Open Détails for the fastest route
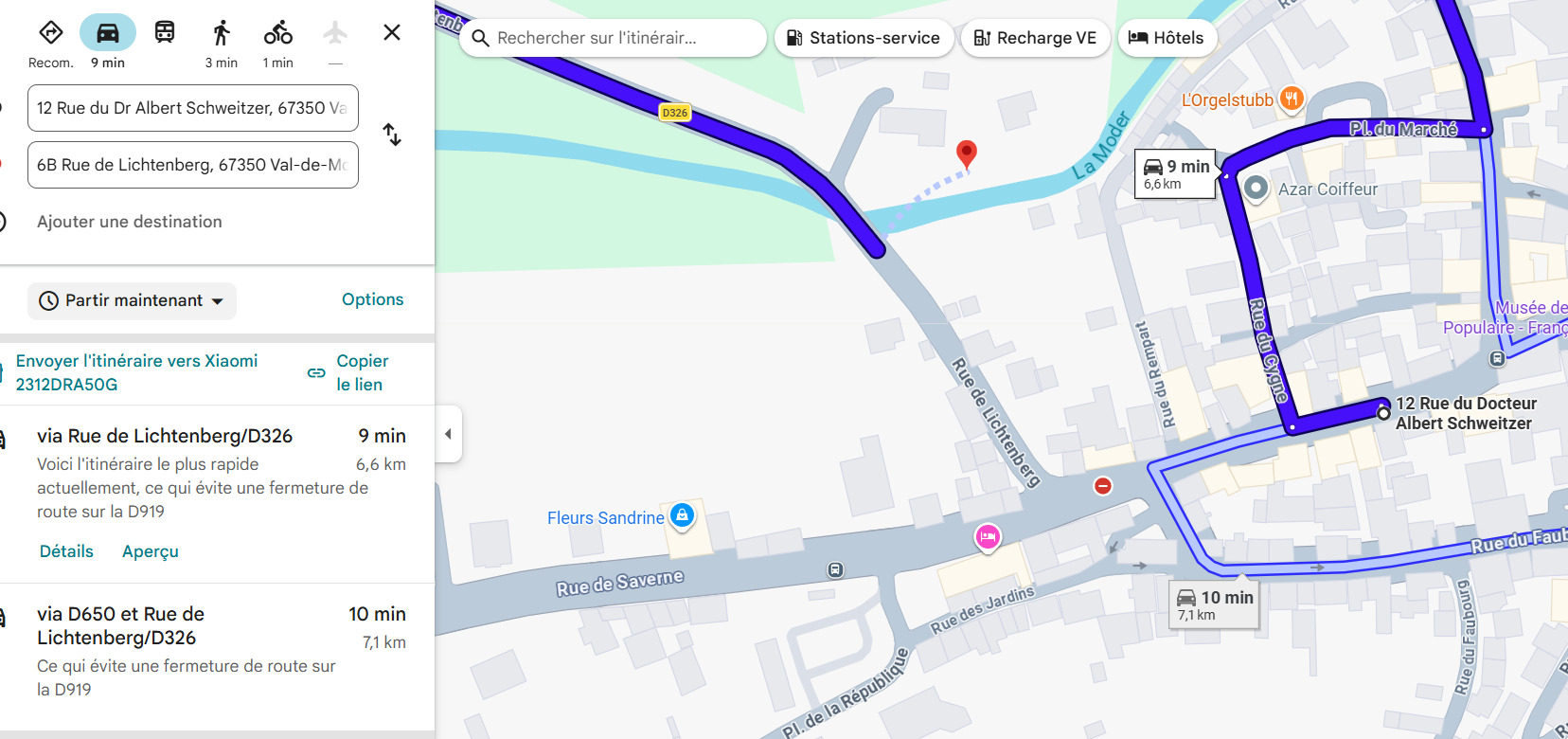Viewport: 1568px width, 739px height. 66,551
